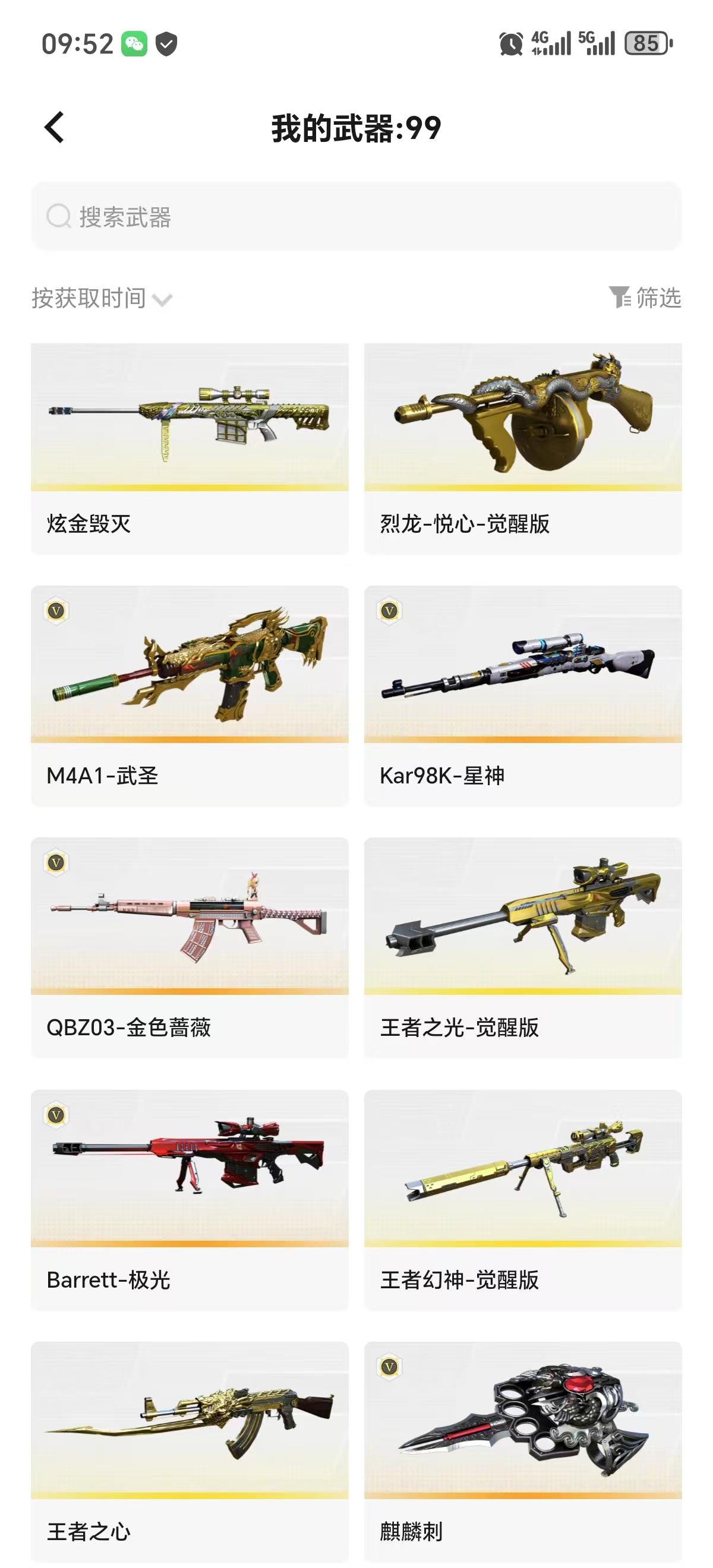Image resolution: width=713 pixels, height=1568 pixels.
Task: Open the 王者之光-觉醒版 weapon card
Action: [x=523, y=948]
